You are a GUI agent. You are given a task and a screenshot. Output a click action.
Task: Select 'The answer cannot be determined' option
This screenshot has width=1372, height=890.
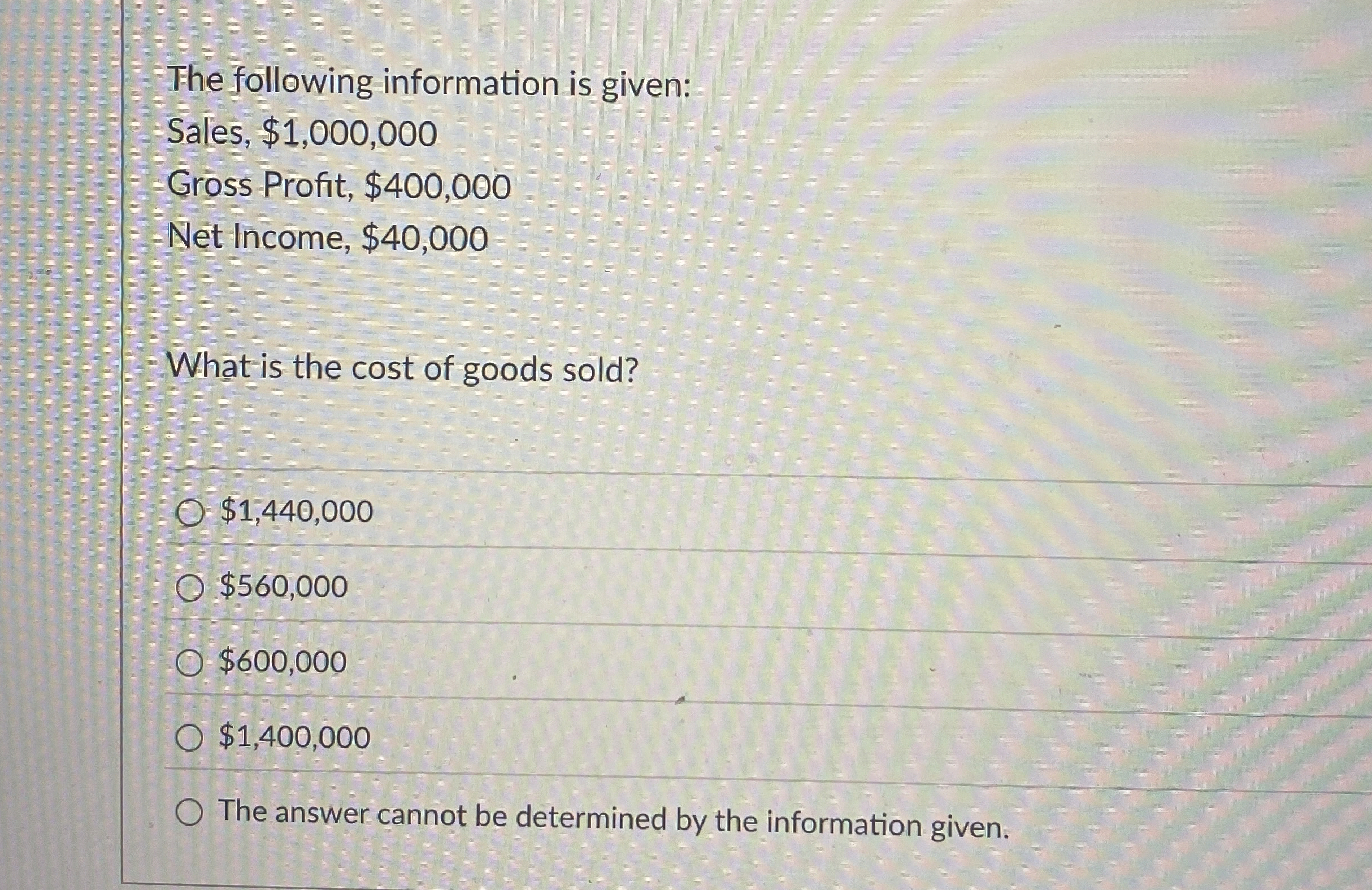[x=189, y=814]
